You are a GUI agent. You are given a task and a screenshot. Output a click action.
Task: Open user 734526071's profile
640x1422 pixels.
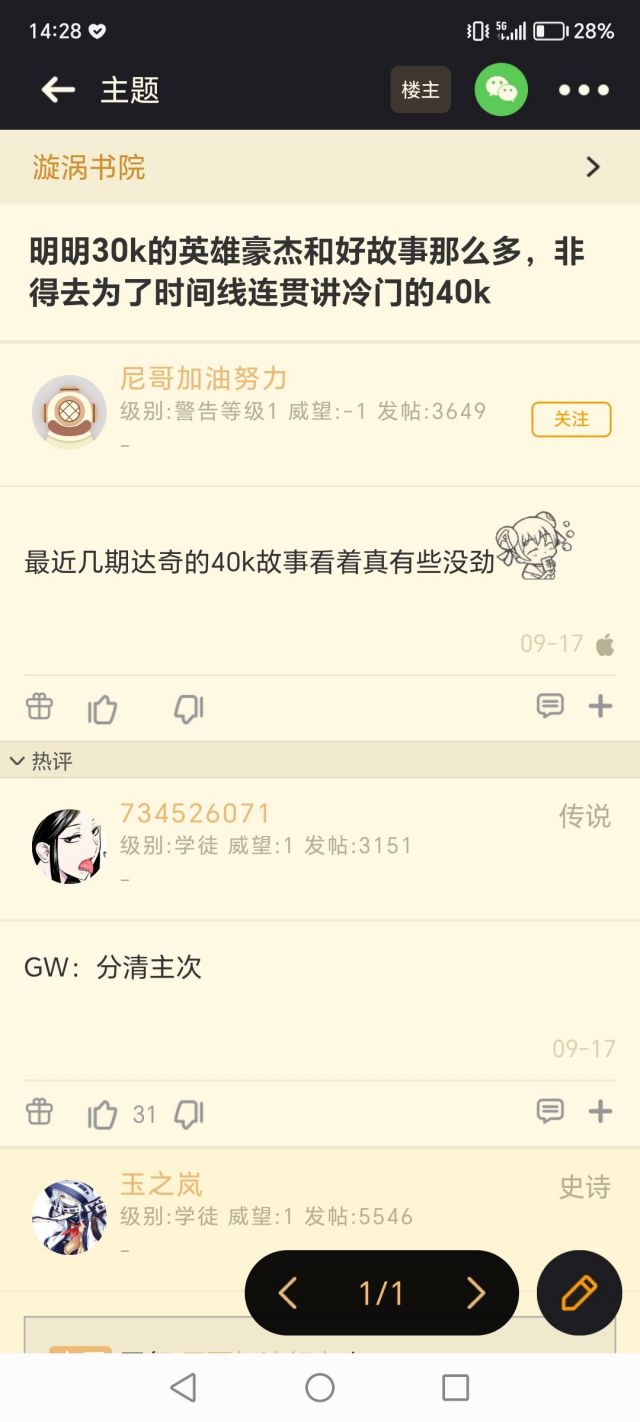coord(69,846)
